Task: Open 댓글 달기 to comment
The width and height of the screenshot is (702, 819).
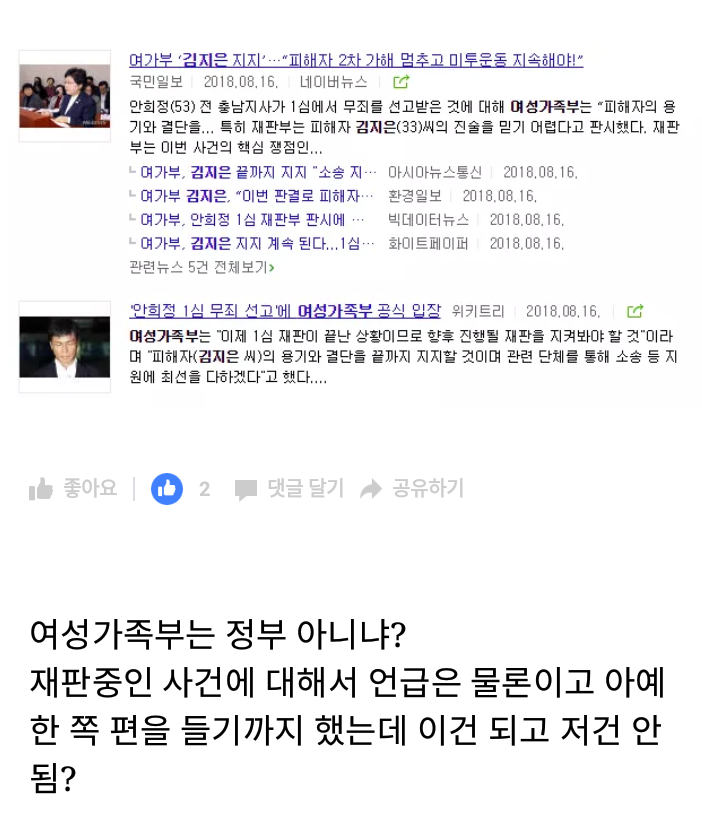Action: [x=289, y=488]
